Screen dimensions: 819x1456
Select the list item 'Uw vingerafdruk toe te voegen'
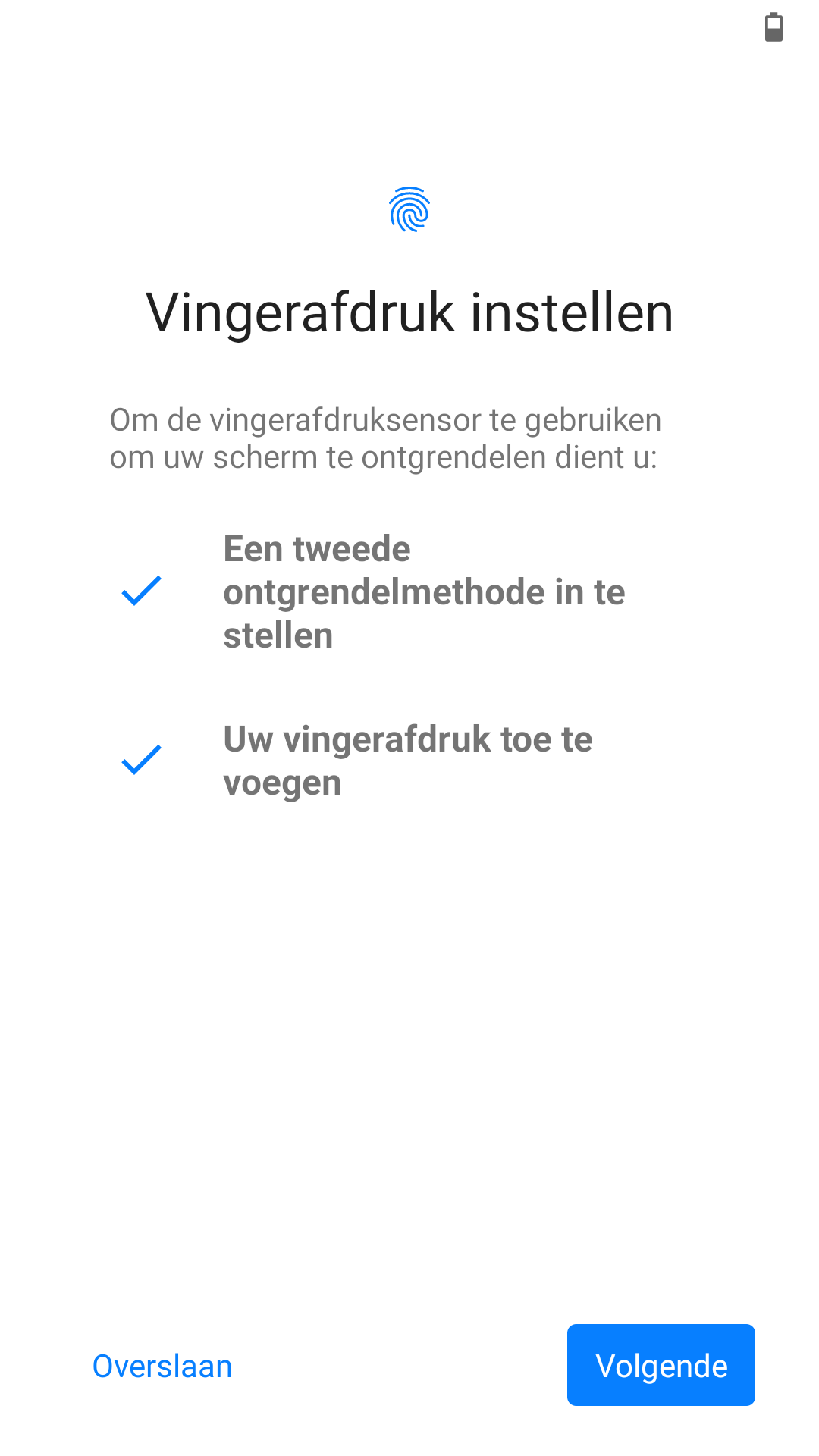tap(407, 761)
